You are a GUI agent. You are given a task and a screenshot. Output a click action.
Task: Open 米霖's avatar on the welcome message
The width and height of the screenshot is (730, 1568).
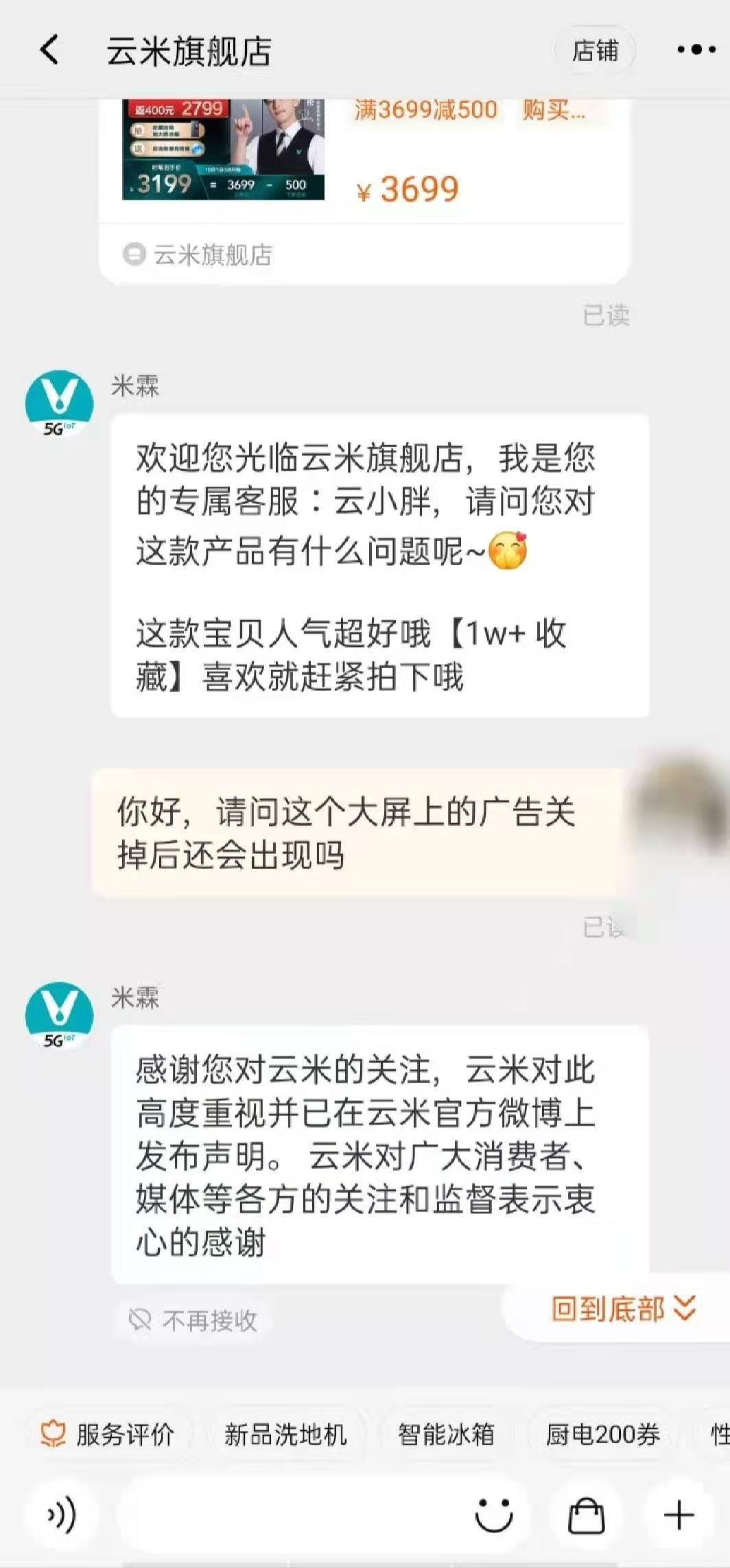[x=60, y=403]
